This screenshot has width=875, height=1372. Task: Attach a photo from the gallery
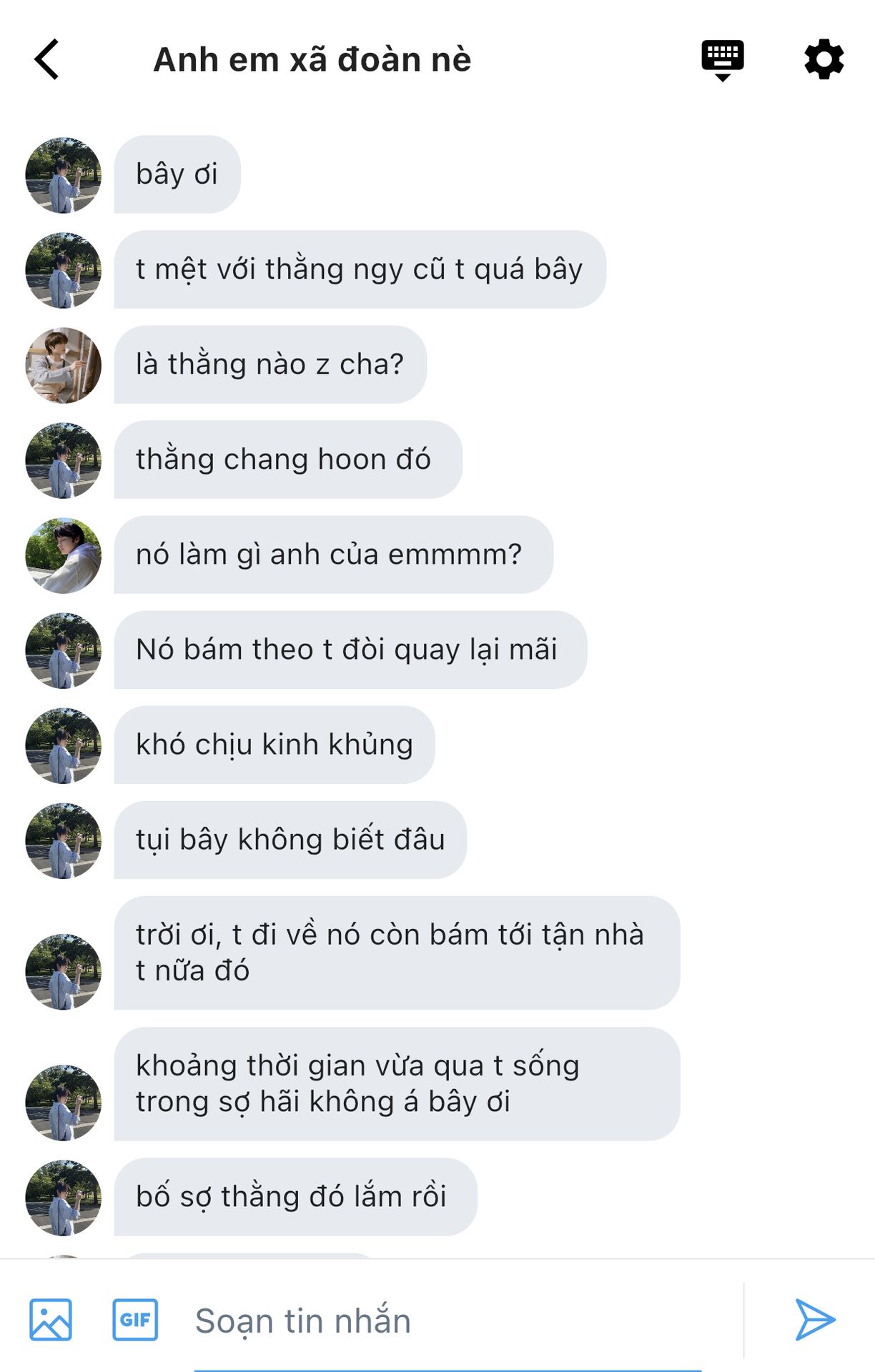tap(51, 1319)
